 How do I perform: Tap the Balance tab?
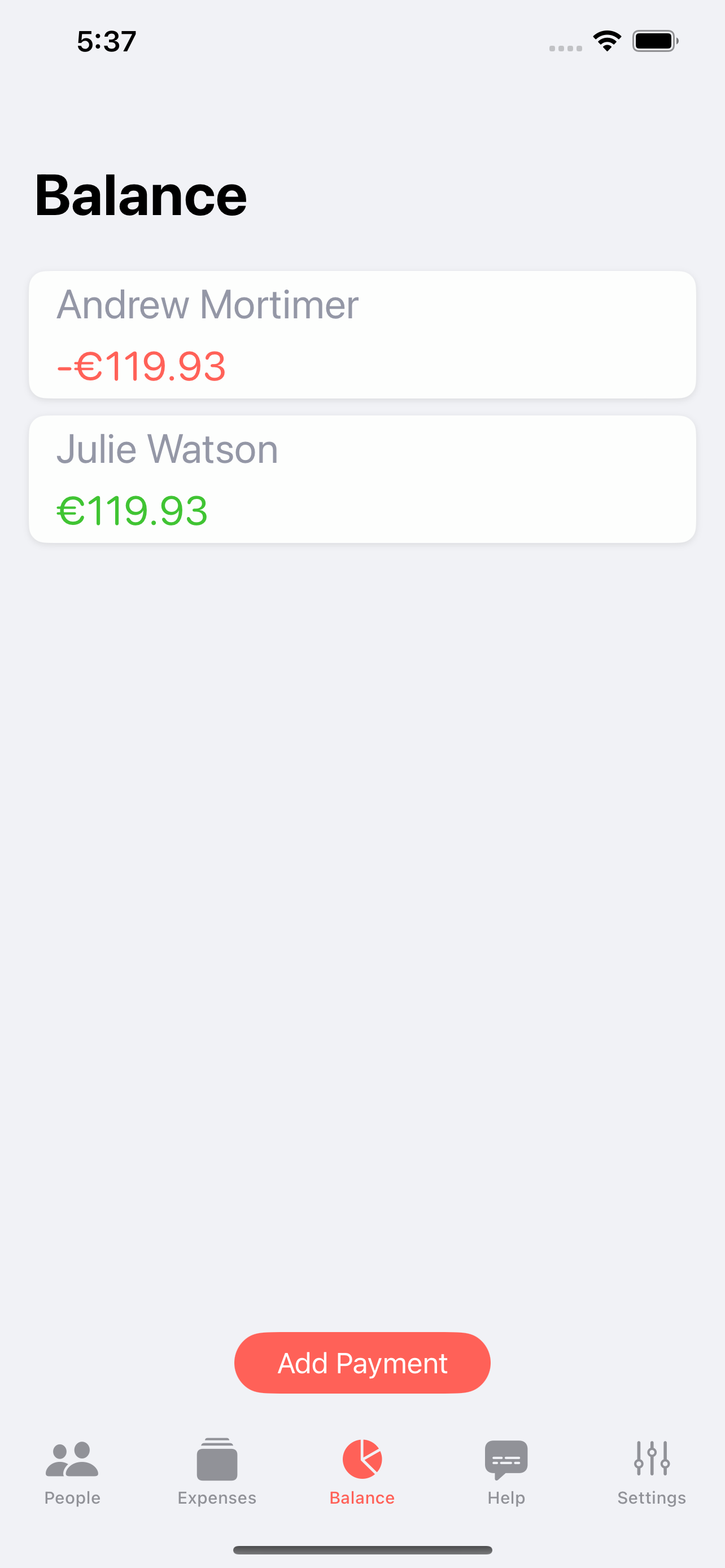pyautogui.click(x=362, y=1472)
